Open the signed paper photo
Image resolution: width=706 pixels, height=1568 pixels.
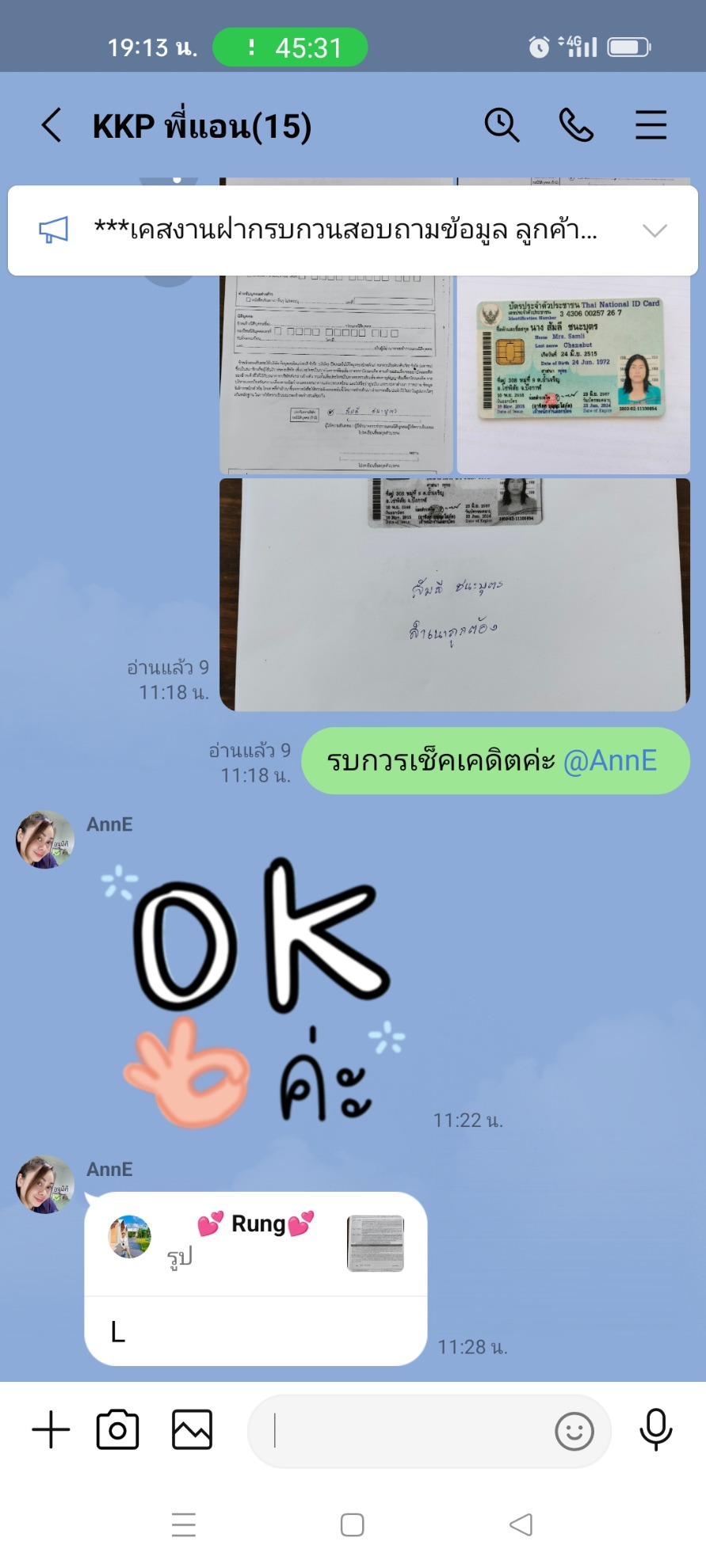pos(455,594)
